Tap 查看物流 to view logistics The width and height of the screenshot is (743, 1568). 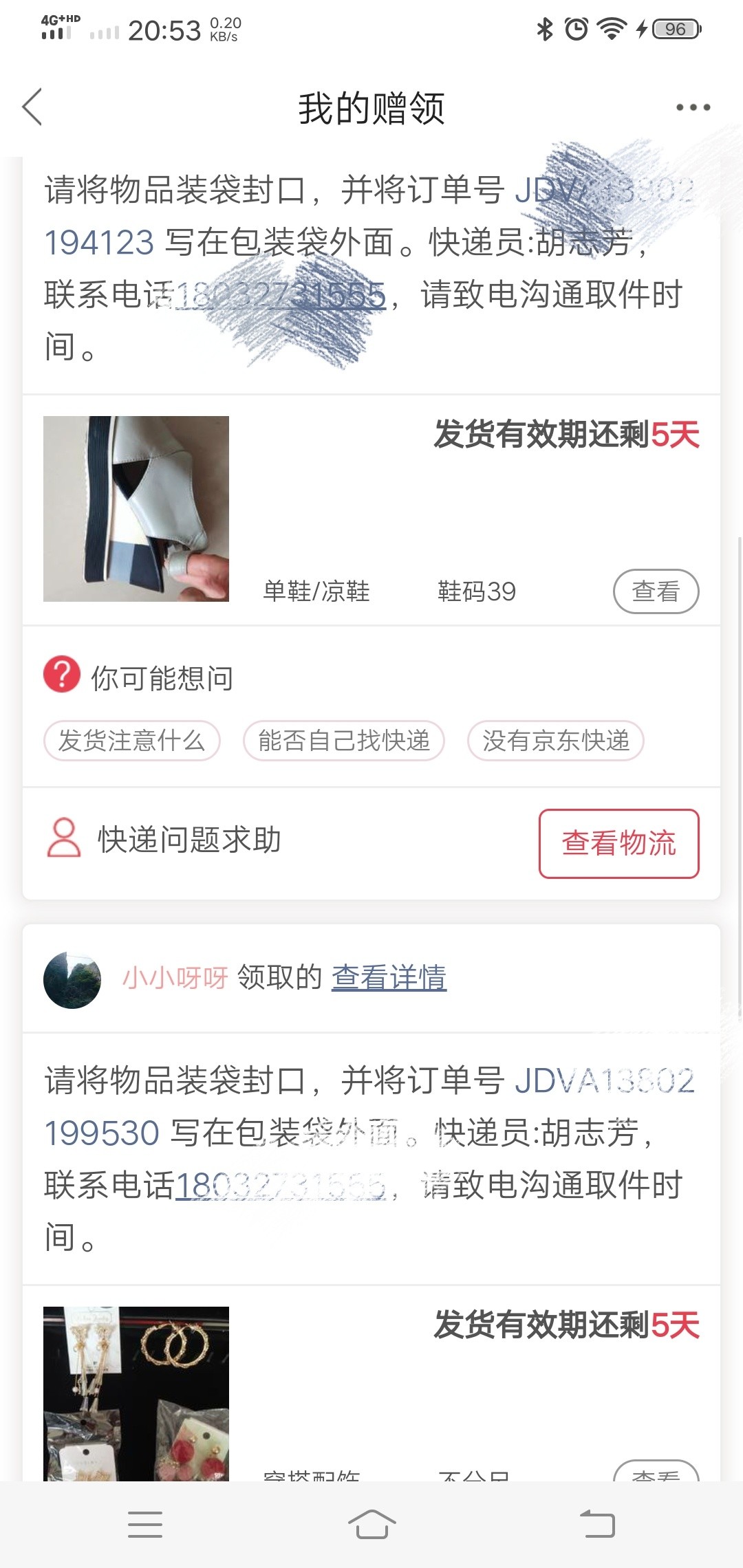pyautogui.click(x=618, y=843)
